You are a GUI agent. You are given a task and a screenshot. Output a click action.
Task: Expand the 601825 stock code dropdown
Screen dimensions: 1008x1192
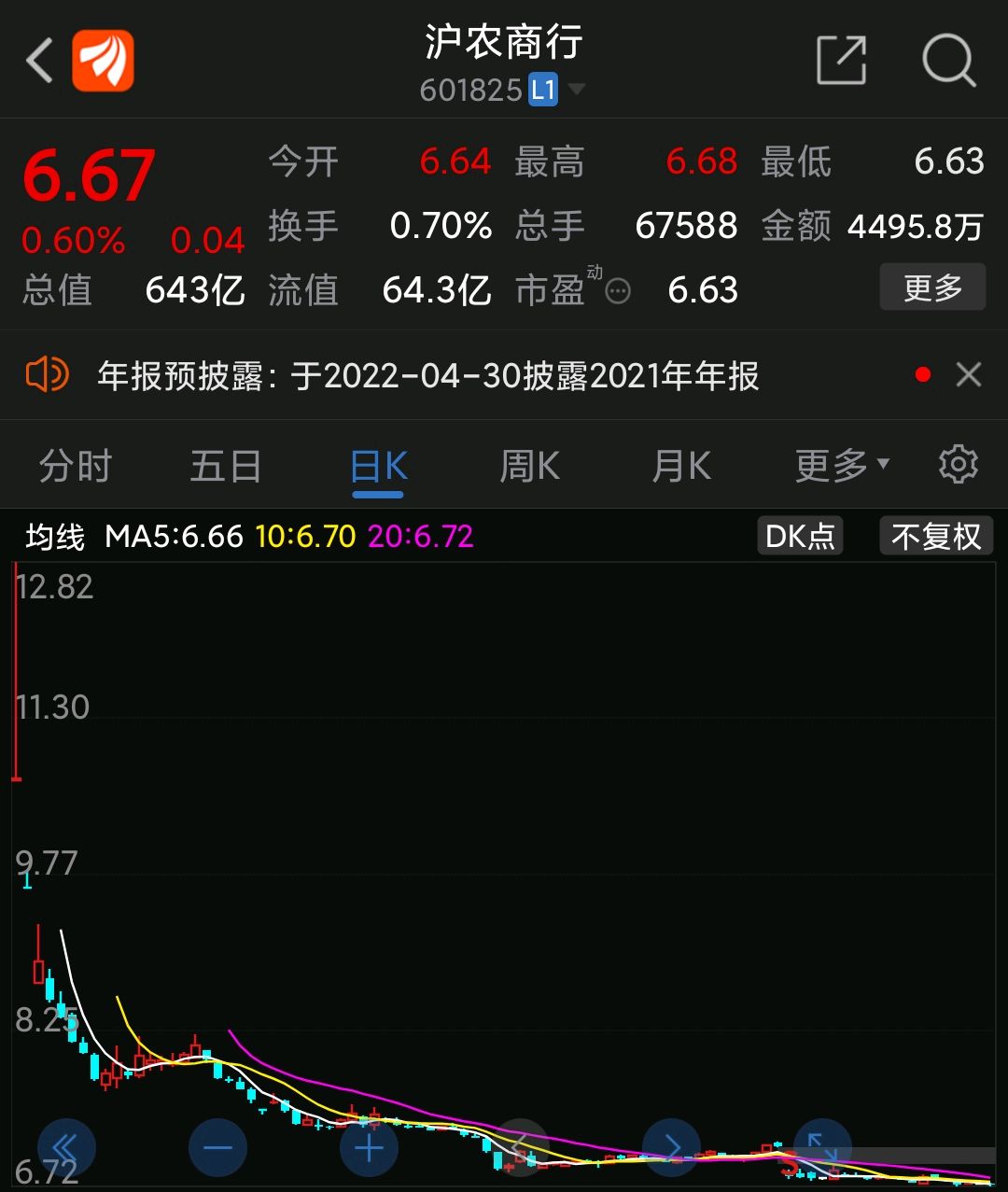click(578, 91)
